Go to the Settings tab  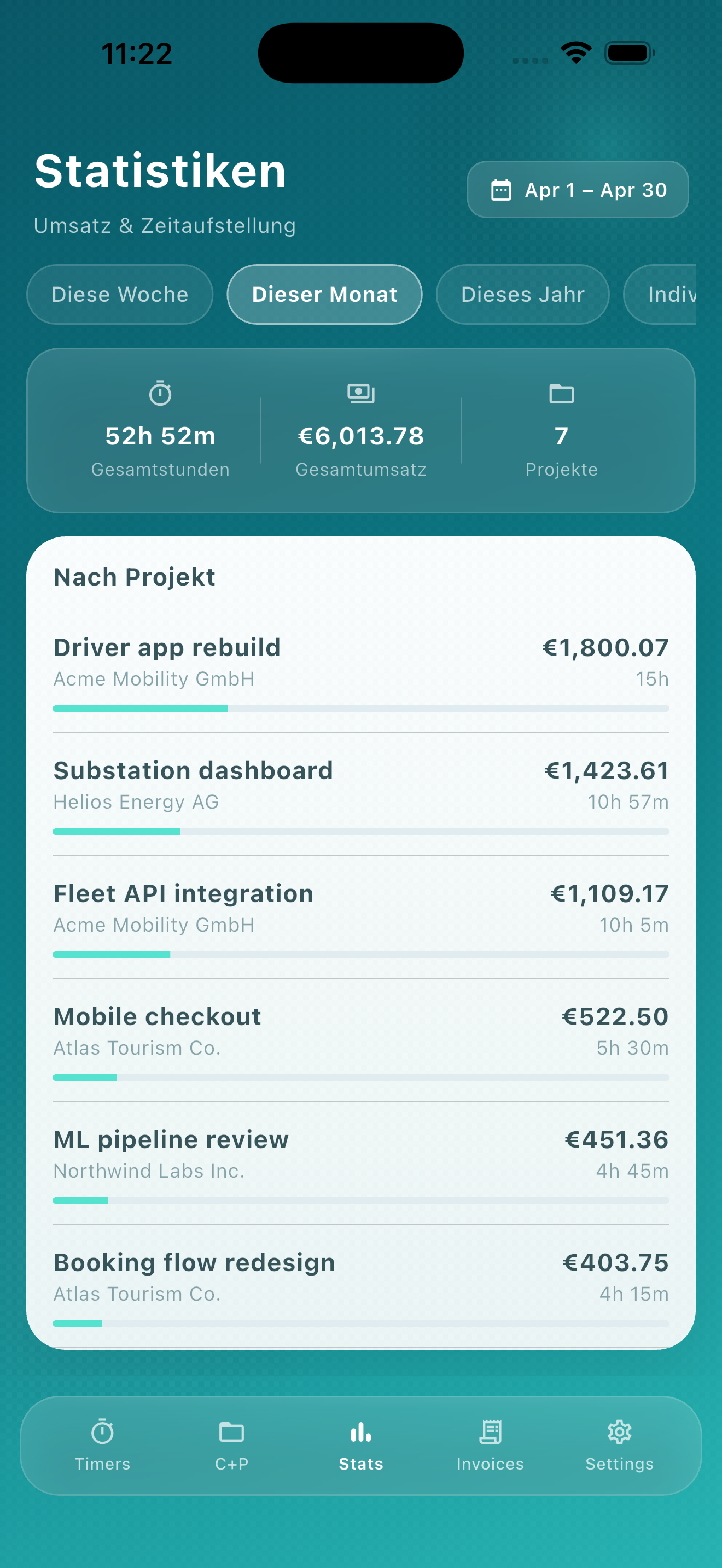pyautogui.click(x=619, y=1445)
